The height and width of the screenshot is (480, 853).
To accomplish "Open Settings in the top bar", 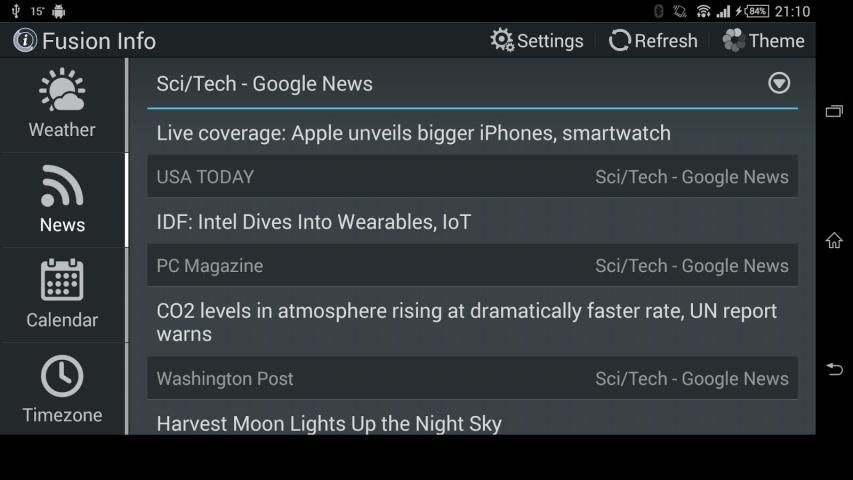I will click(x=537, y=41).
